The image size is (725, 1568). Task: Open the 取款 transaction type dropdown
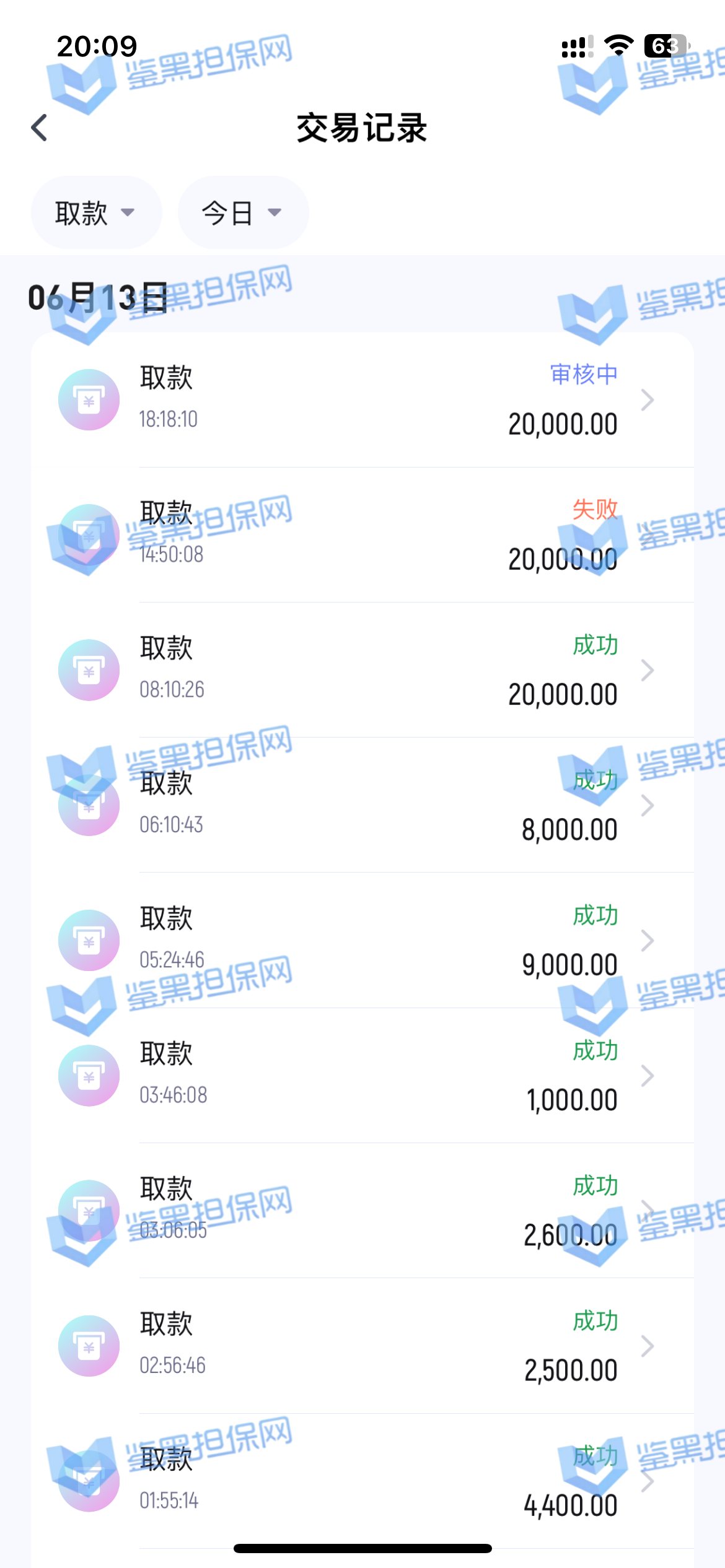pos(96,213)
